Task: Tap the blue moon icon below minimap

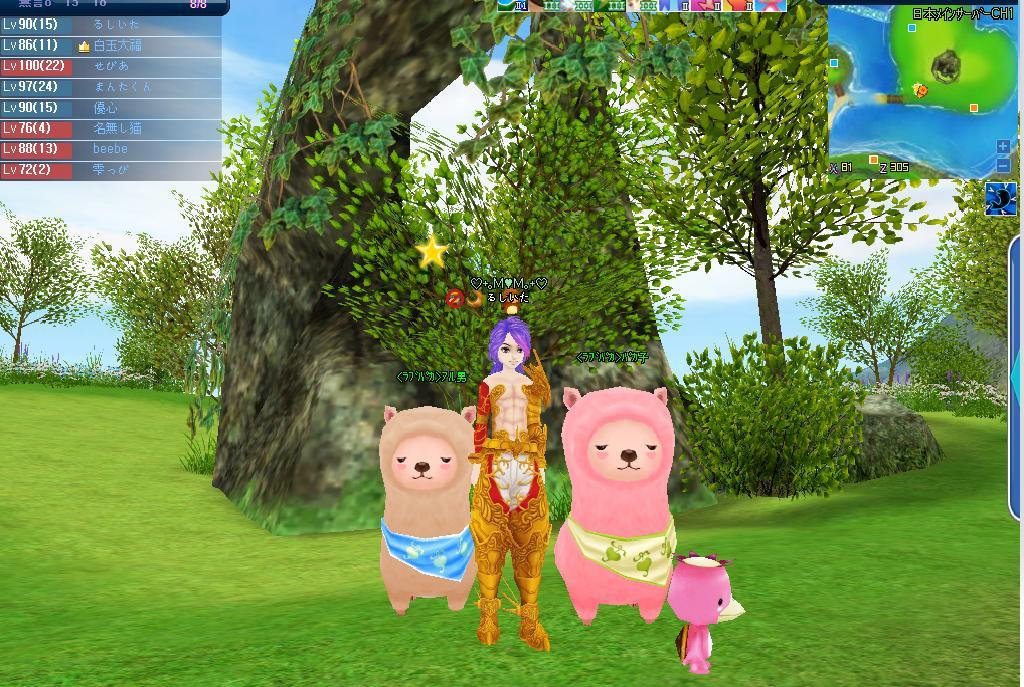Action: click(1000, 199)
